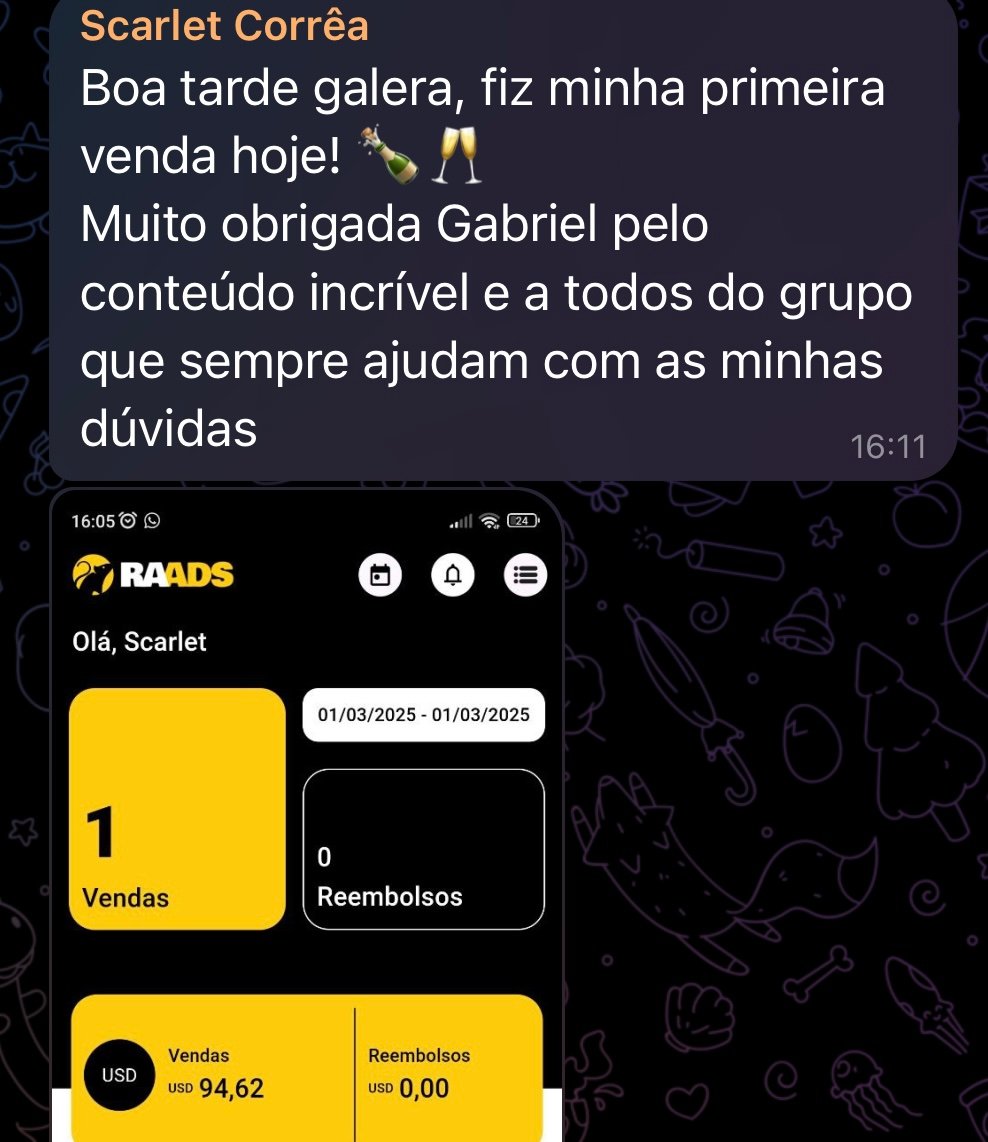Toggle the yellow card showing 1 Vendas
The width and height of the screenshot is (988, 1142).
(x=176, y=810)
